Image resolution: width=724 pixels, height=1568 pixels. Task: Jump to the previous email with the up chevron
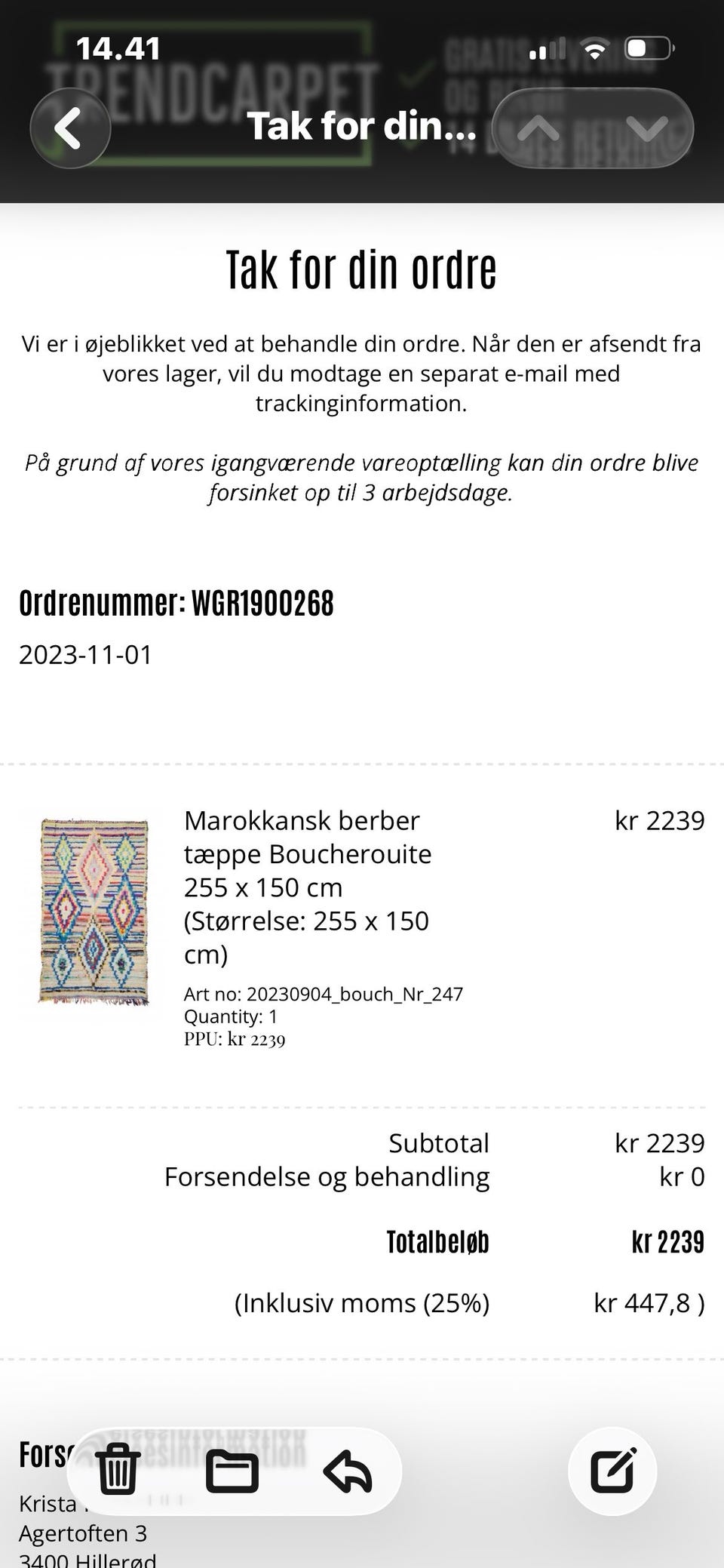(538, 128)
